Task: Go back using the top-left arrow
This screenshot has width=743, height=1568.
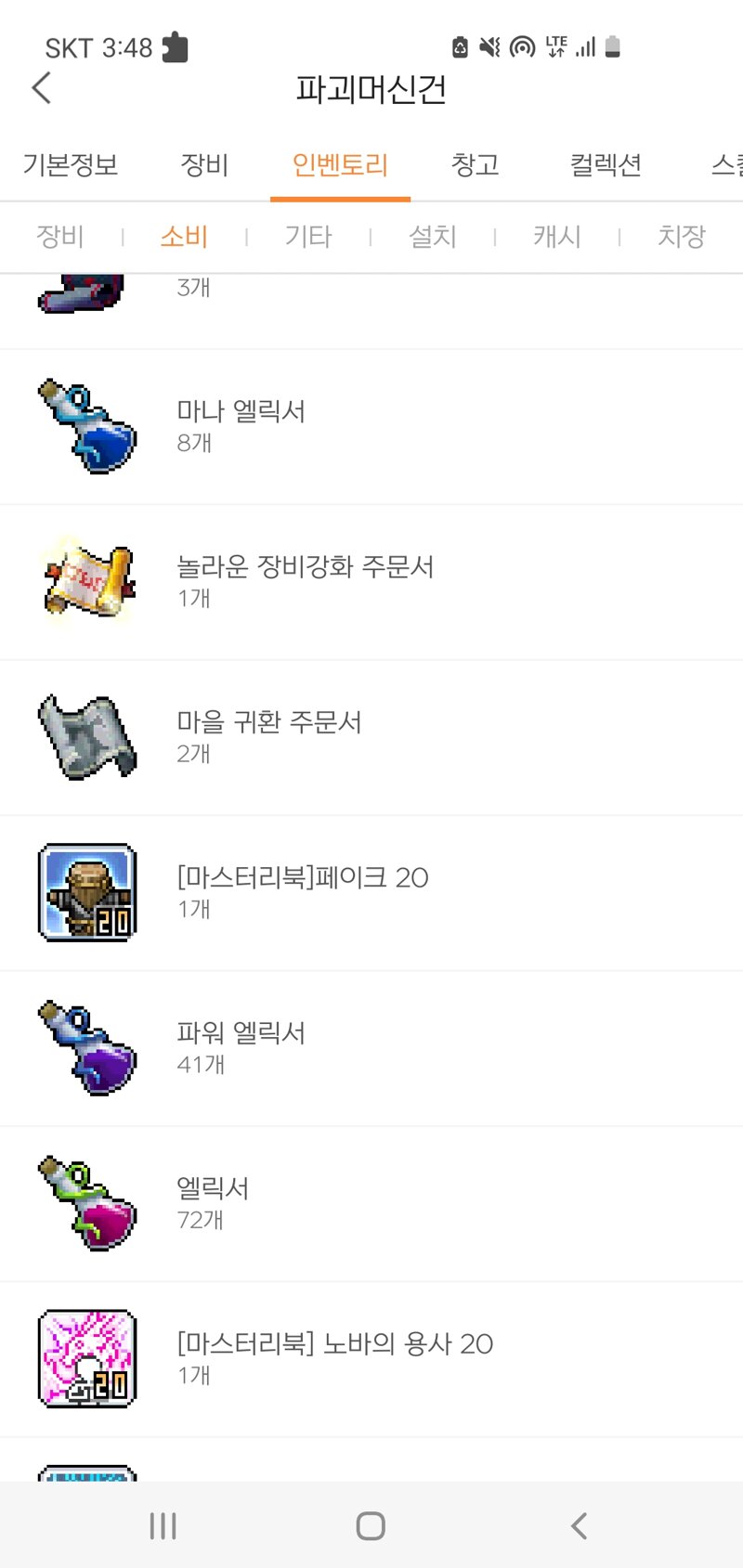Action: point(42,88)
